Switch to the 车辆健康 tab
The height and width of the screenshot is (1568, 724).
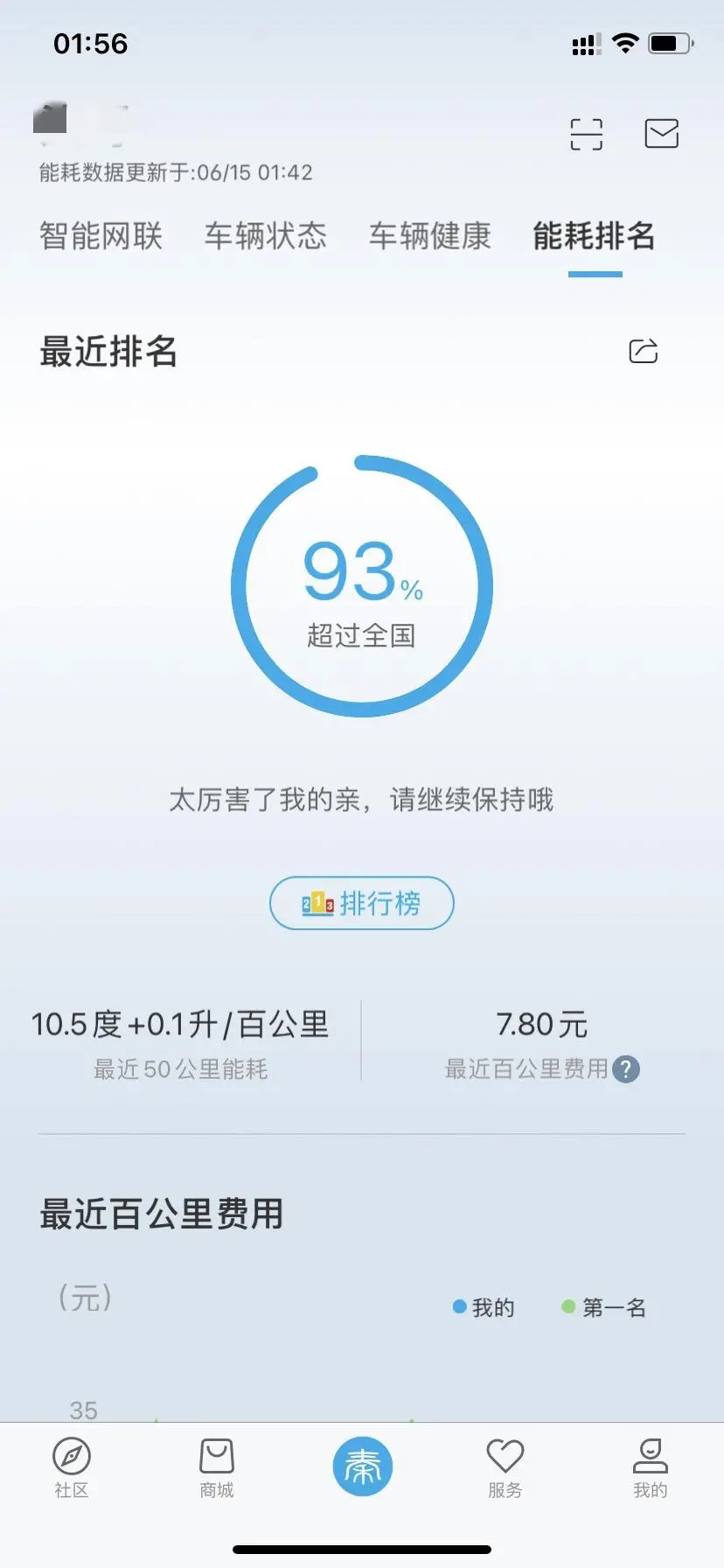click(429, 235)
